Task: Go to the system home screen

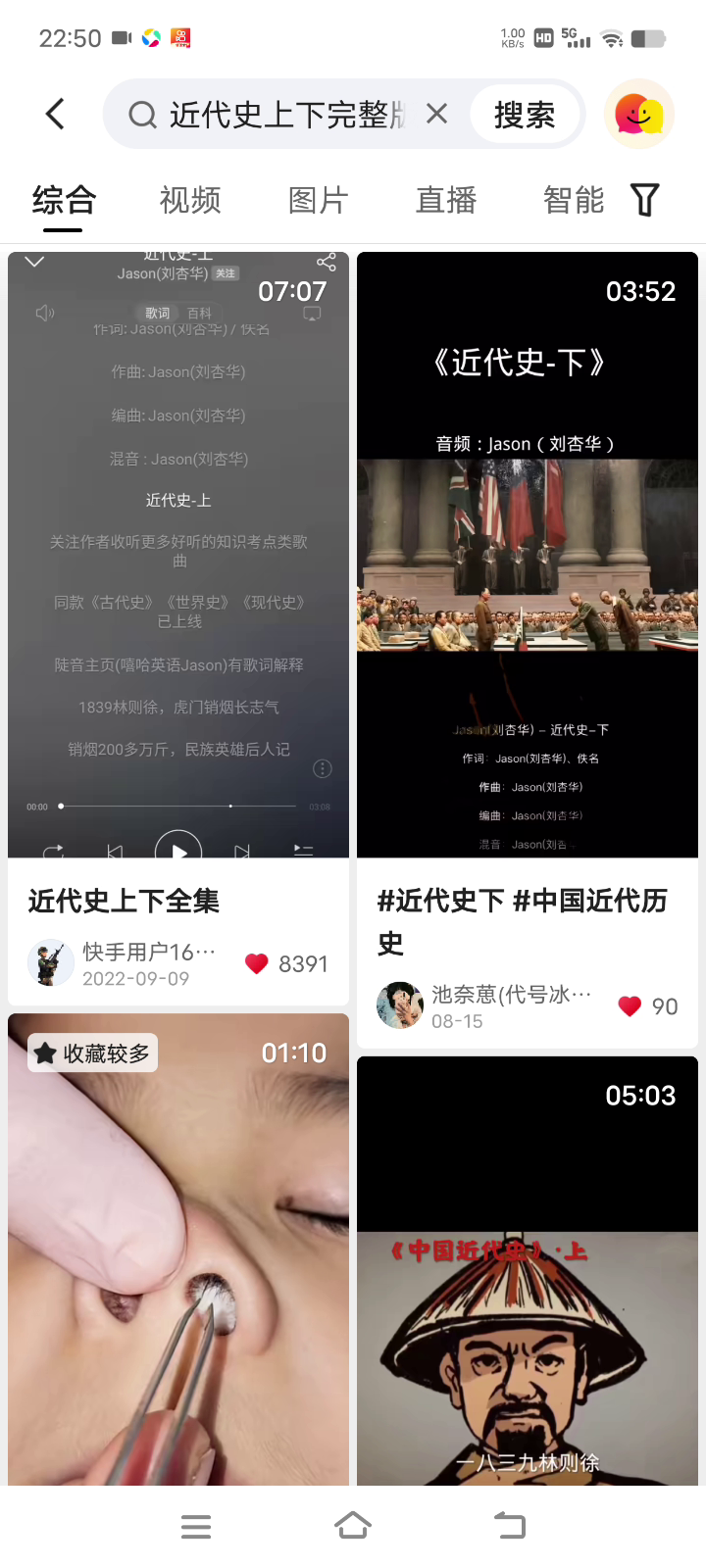Action: [x=353, y=1525]
